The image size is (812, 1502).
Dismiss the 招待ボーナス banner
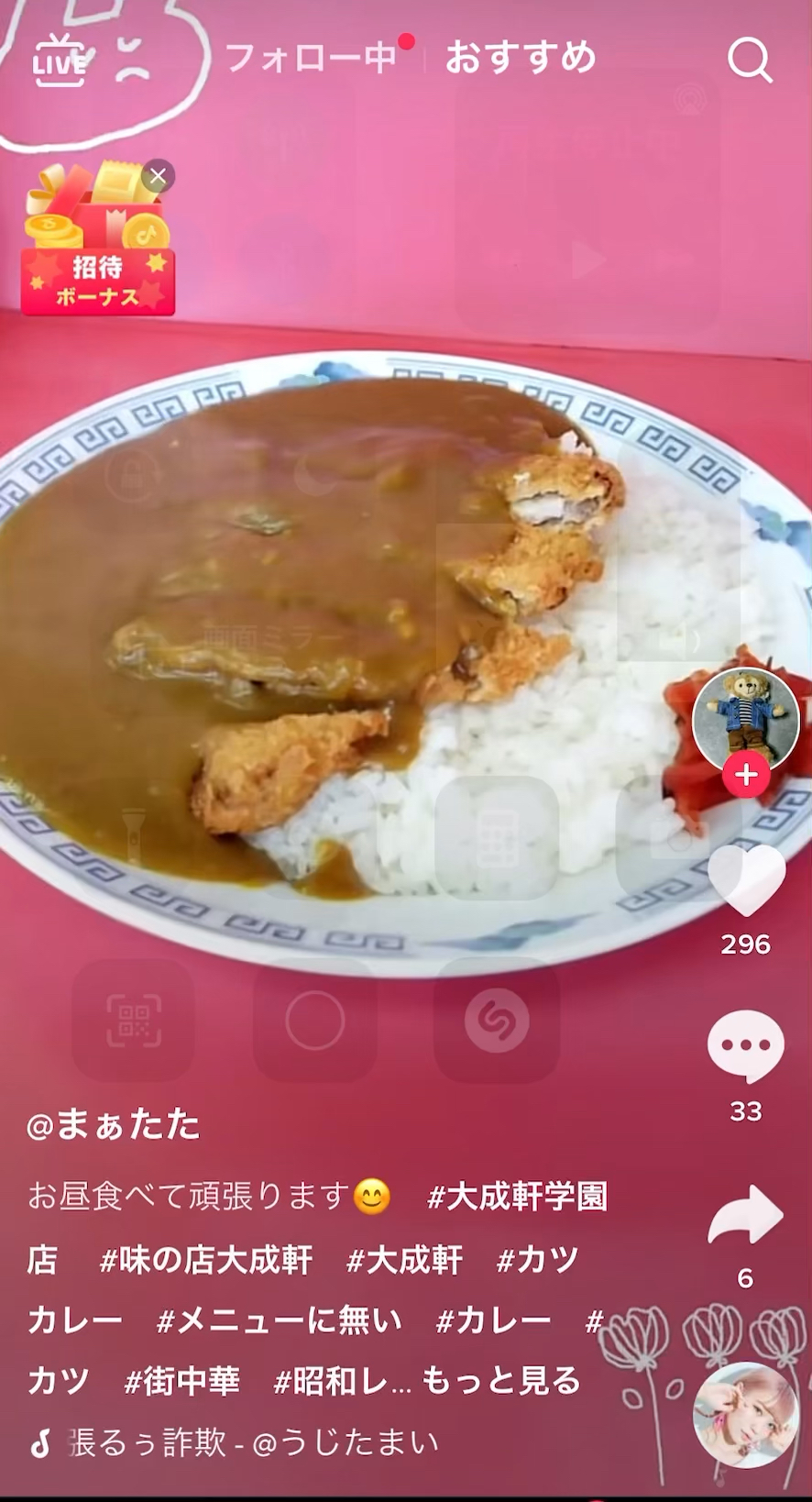click(158, 176)
